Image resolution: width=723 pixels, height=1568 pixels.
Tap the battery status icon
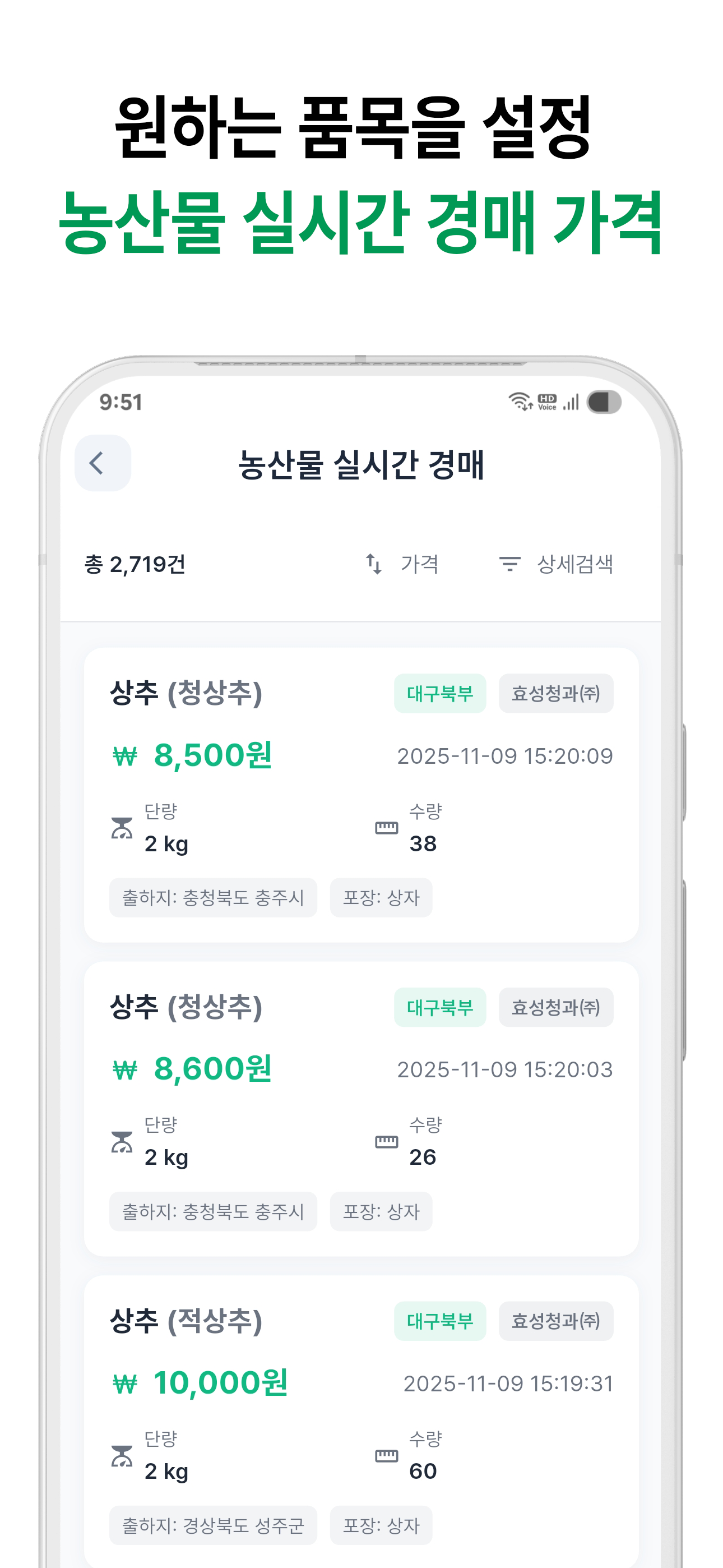602,401
